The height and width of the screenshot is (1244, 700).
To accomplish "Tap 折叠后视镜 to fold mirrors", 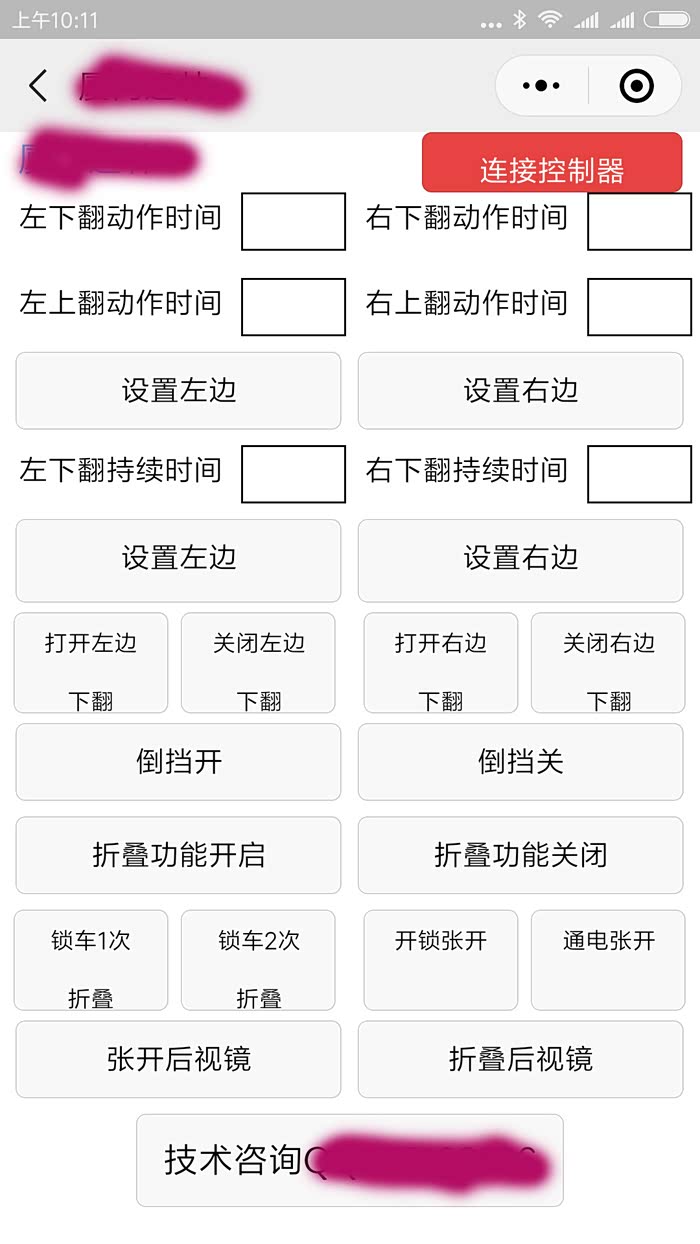I will point(520,1059).
